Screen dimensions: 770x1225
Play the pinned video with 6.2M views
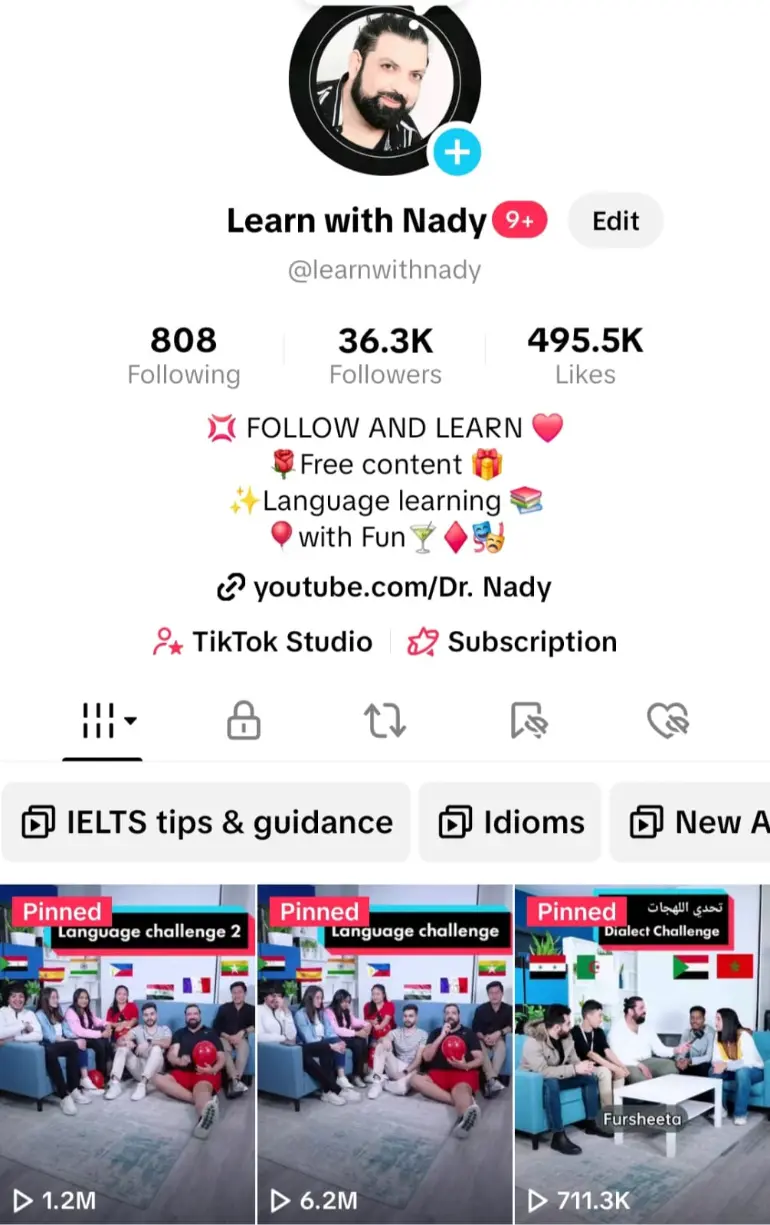[x=385, y=1055]
